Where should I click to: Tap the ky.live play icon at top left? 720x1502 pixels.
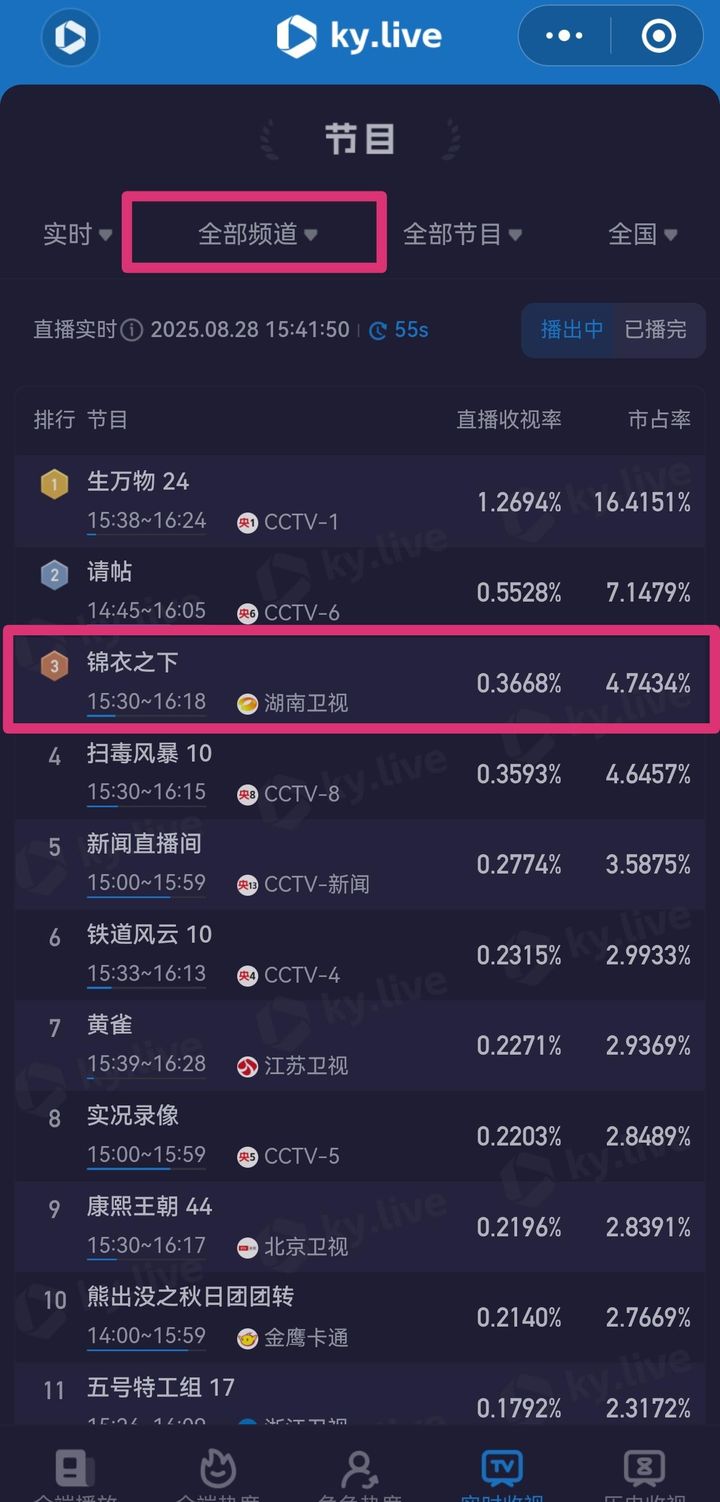70,37
